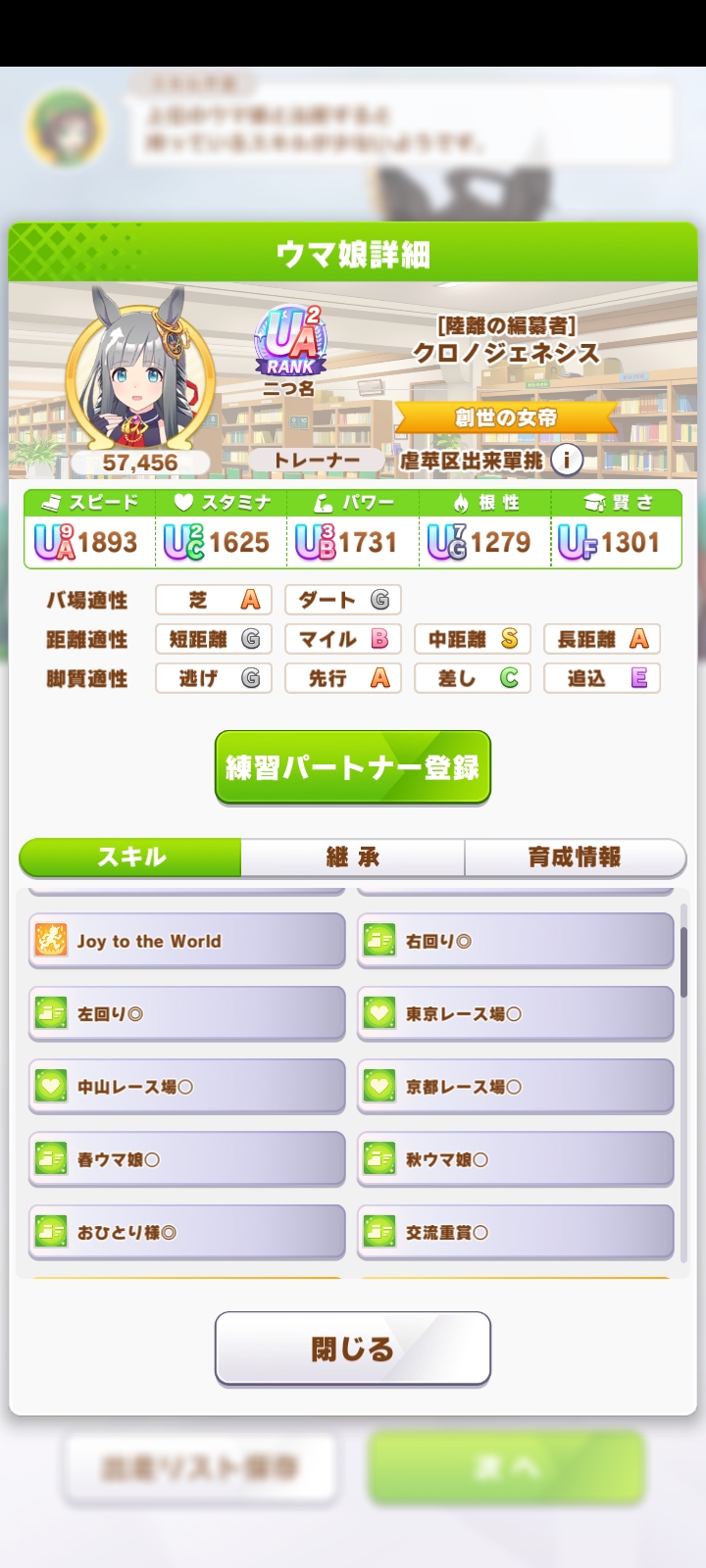View the 左回り◎ skill details
The height and width of the screenshot is (1568, 706).
[x=187, y=1013]
